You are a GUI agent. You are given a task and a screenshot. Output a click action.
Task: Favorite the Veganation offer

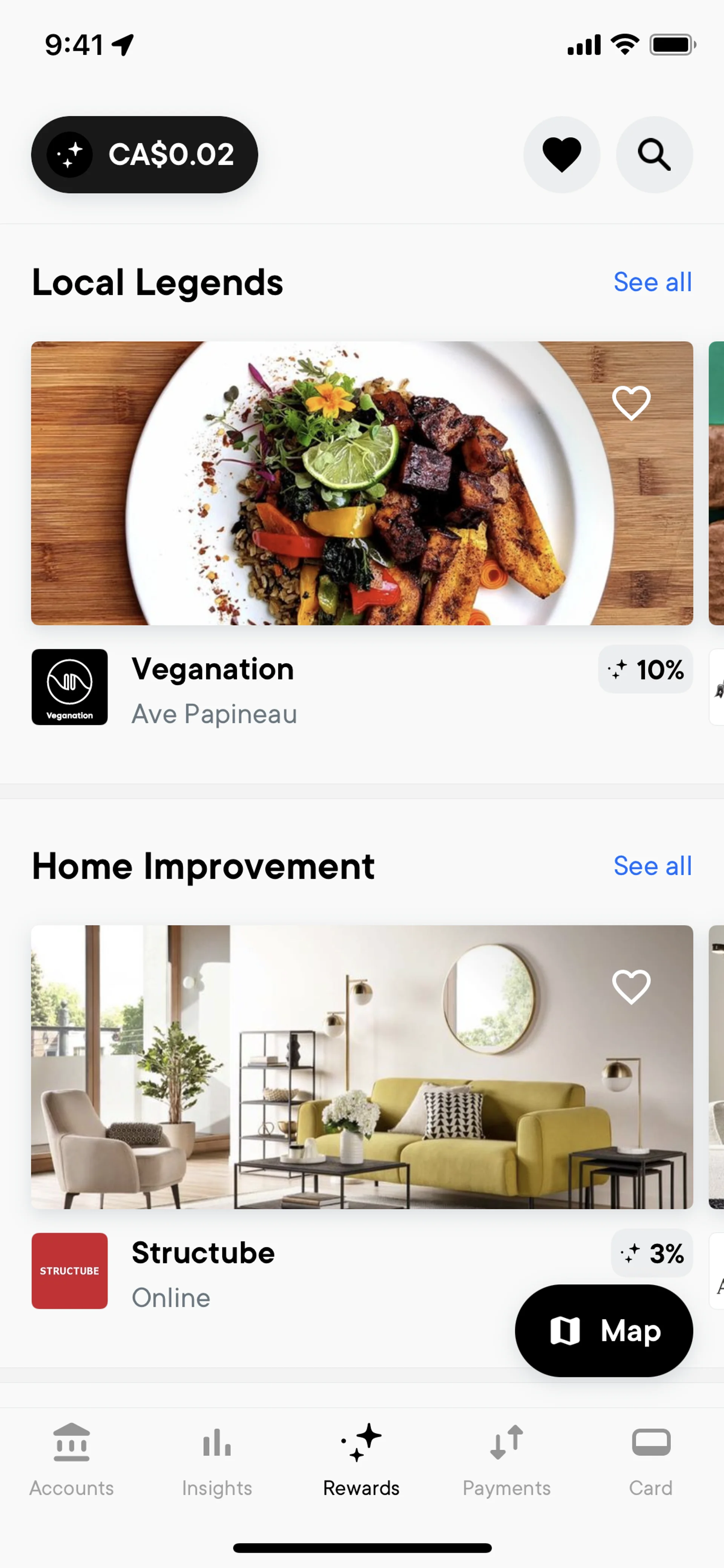pyautogui.click(x=631, y=403)
